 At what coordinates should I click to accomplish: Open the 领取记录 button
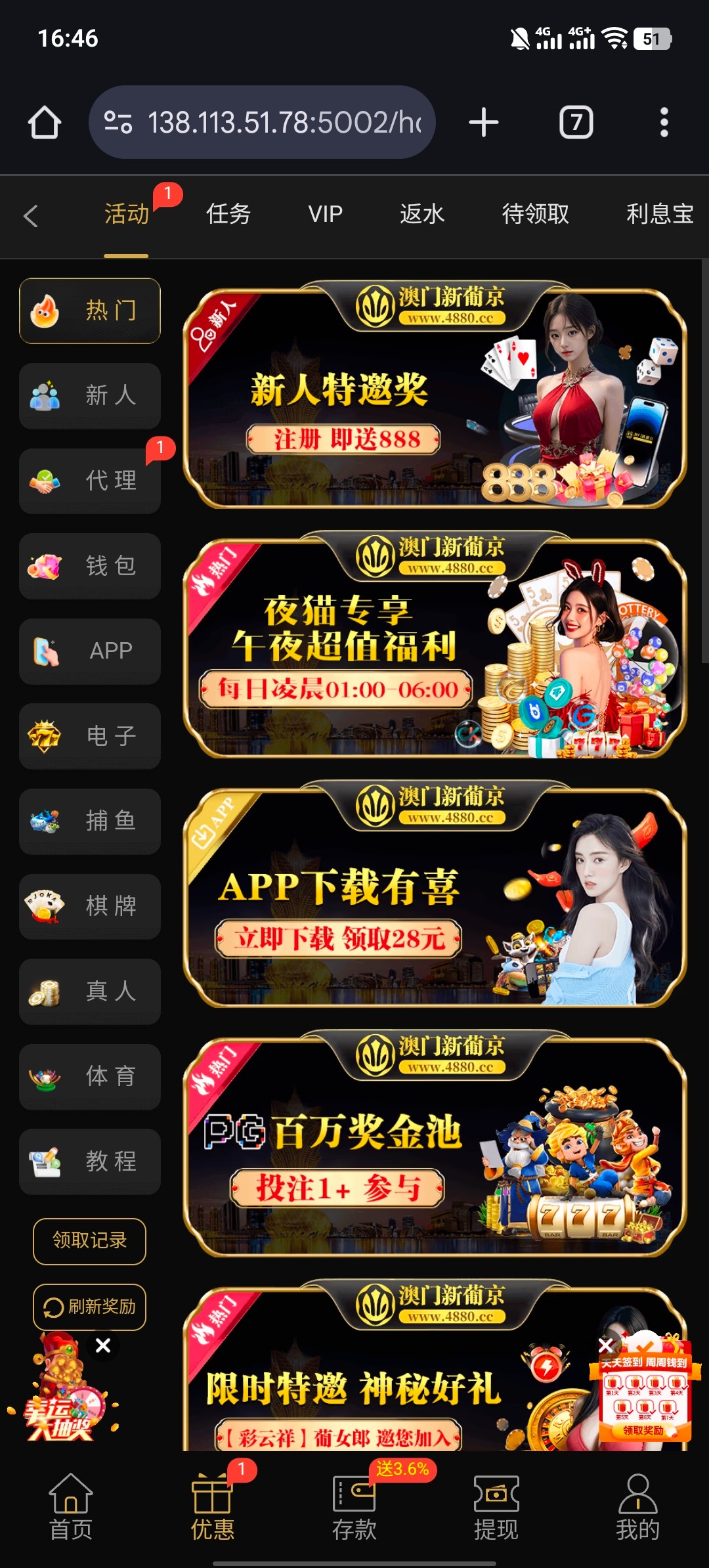coord(89,1241)
